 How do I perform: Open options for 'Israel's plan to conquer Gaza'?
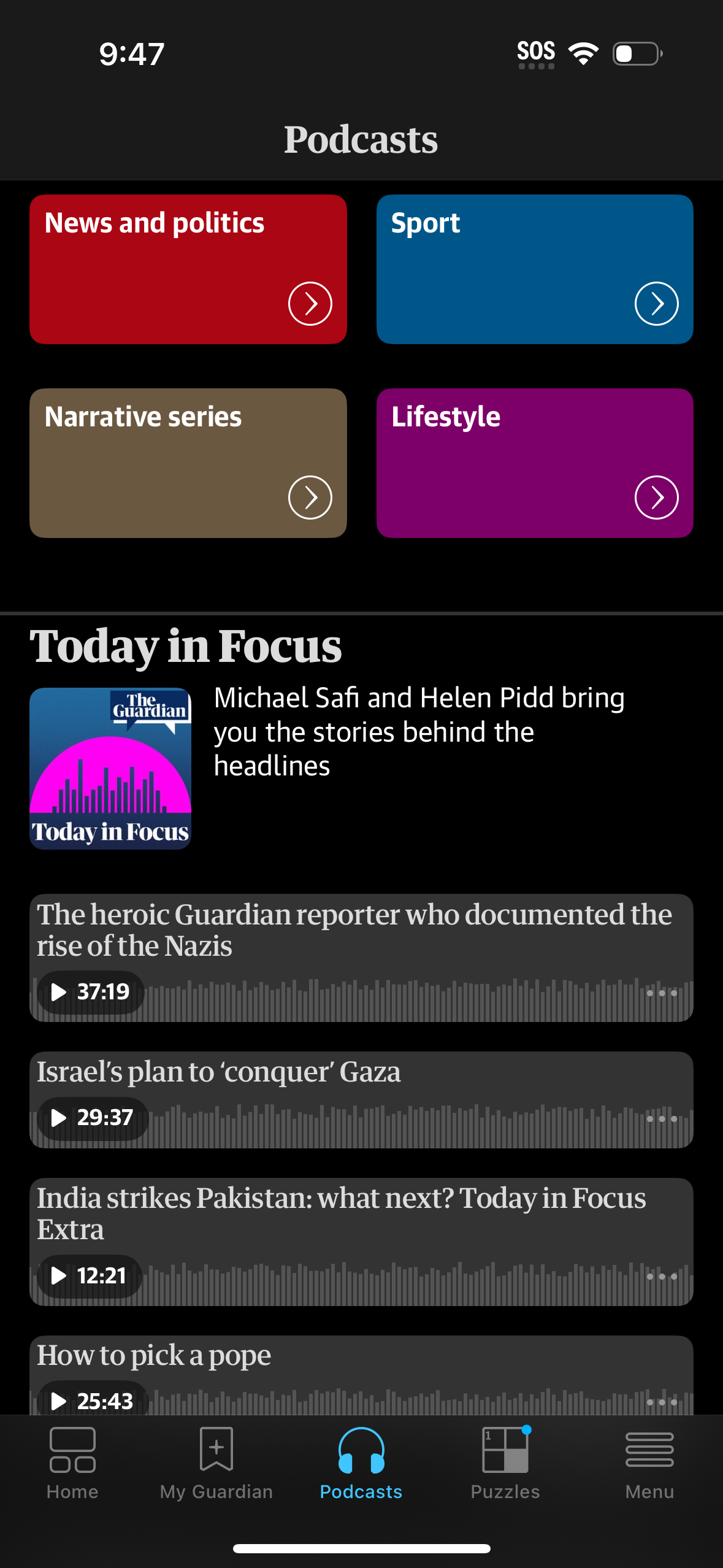click(663, 1118)
